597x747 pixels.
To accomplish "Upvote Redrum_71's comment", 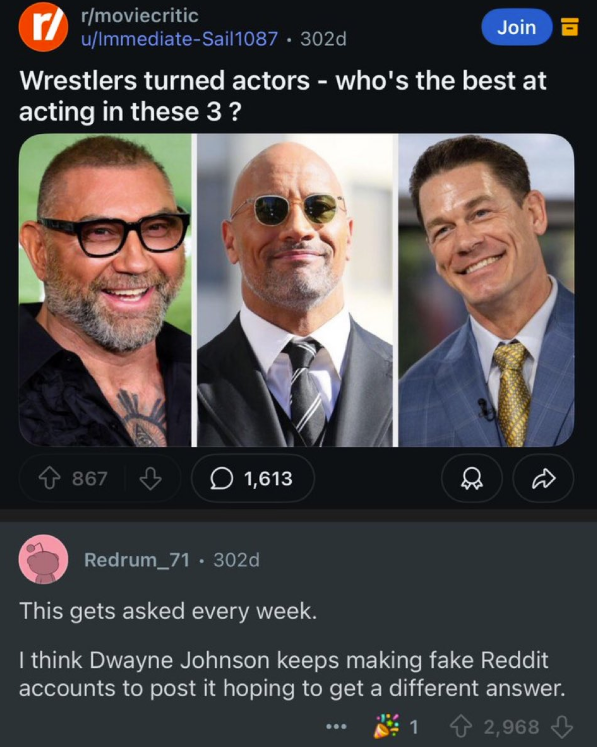I will (461, 727).
